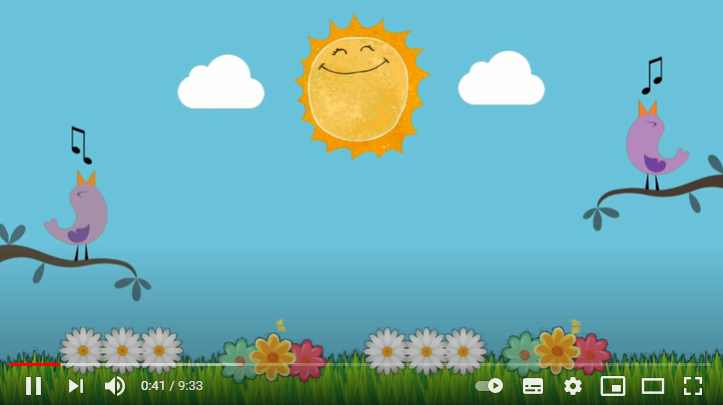This screenshot has width=723, height=405.
Task: Skip to the next video
Action: tap(75, 385)
